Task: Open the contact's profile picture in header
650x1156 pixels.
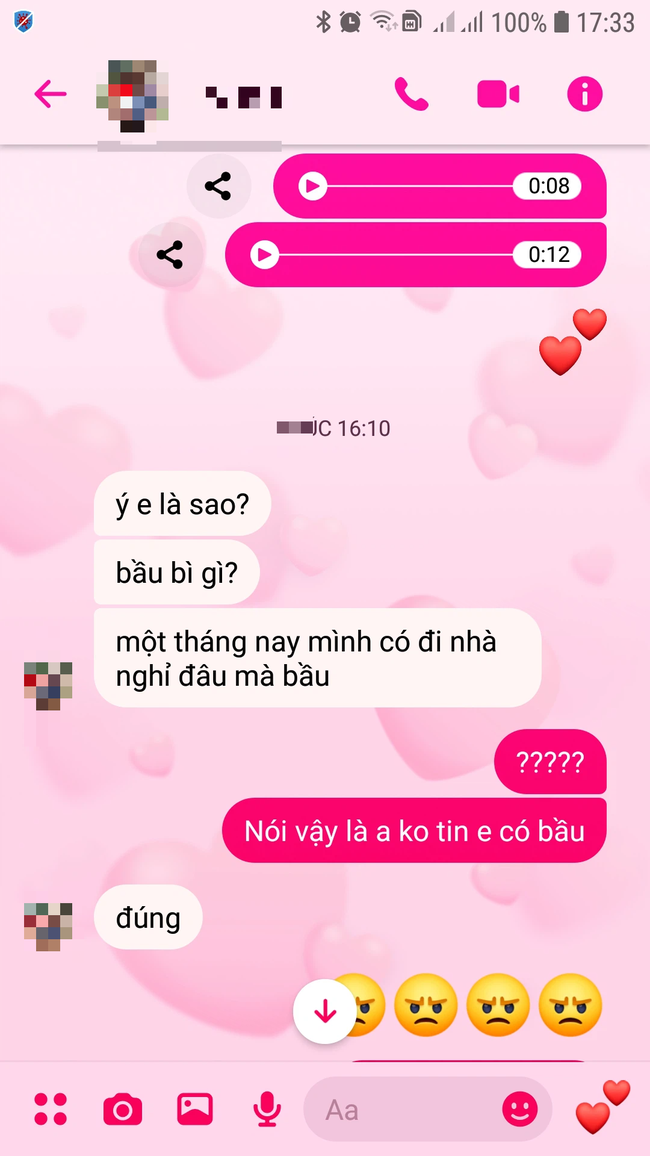Action: (x=126, y=96)
